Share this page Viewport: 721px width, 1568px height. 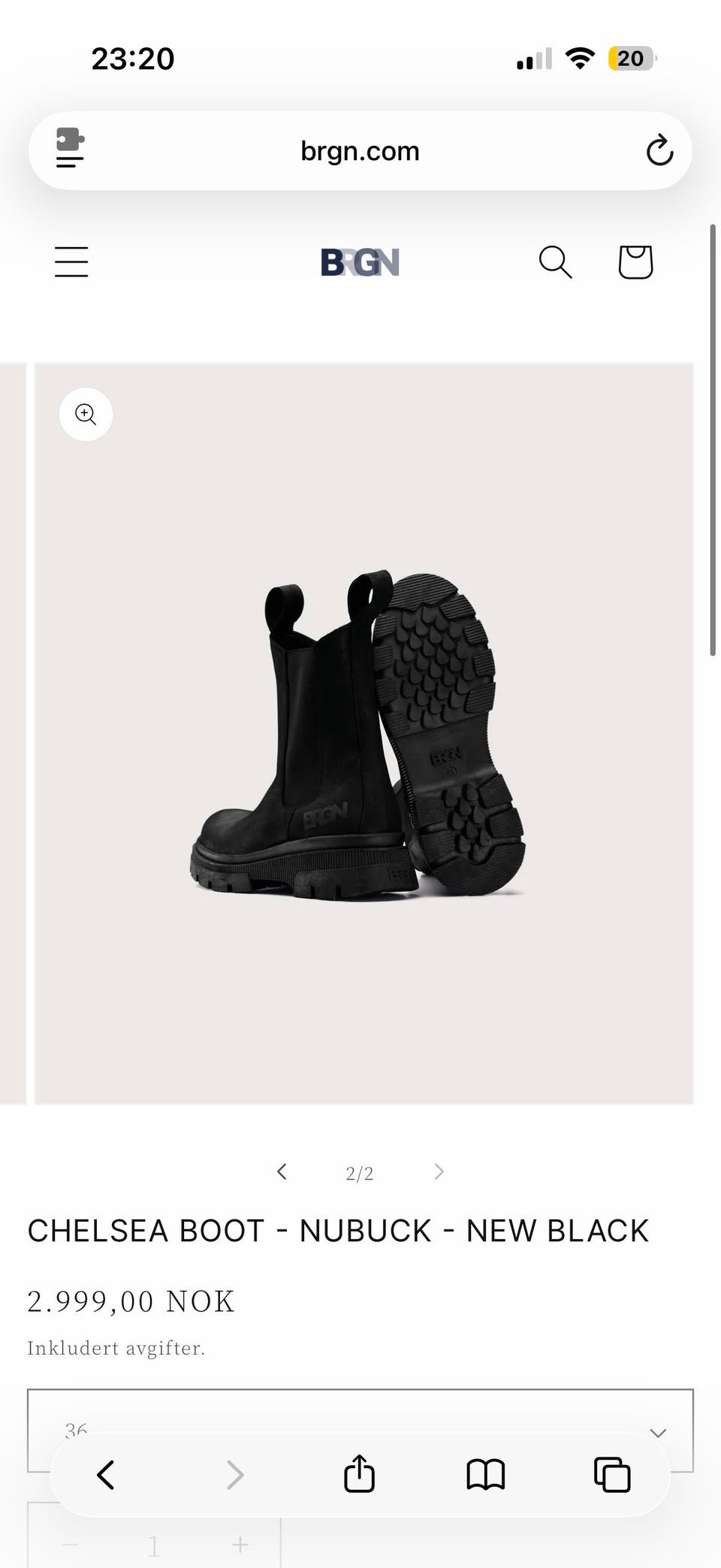coord(359,1473)
